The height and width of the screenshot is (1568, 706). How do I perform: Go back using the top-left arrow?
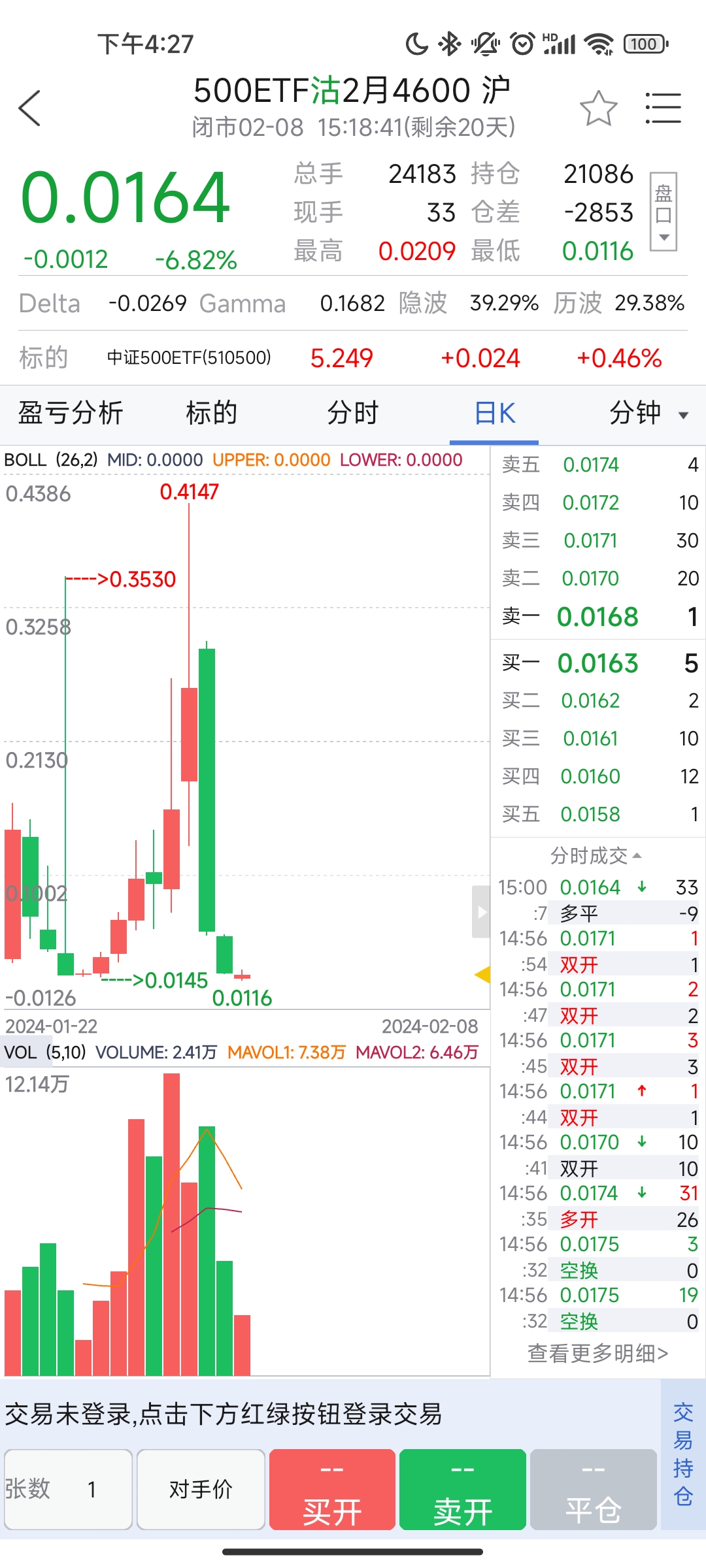click(x=30, y=108)
